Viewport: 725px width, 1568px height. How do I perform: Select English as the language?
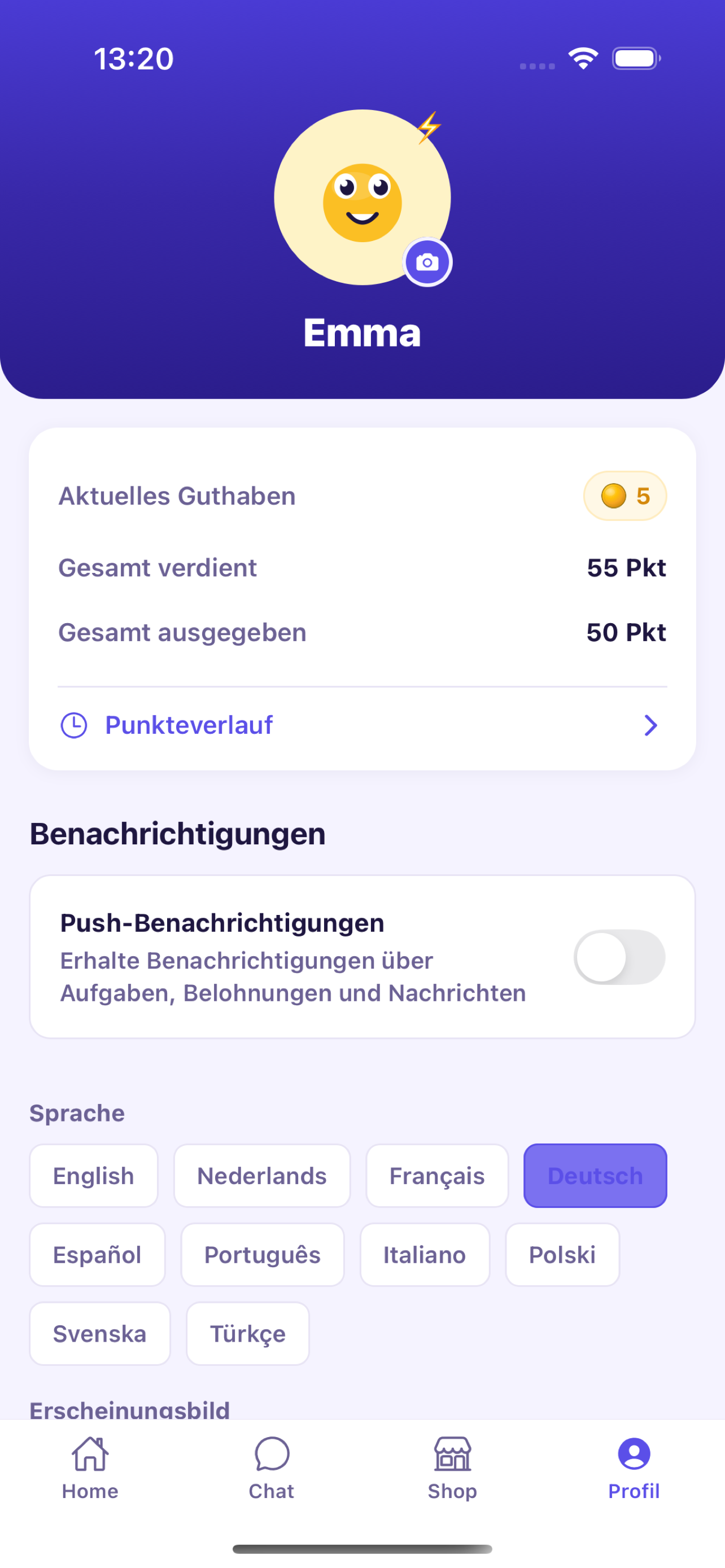(94, 1176)
